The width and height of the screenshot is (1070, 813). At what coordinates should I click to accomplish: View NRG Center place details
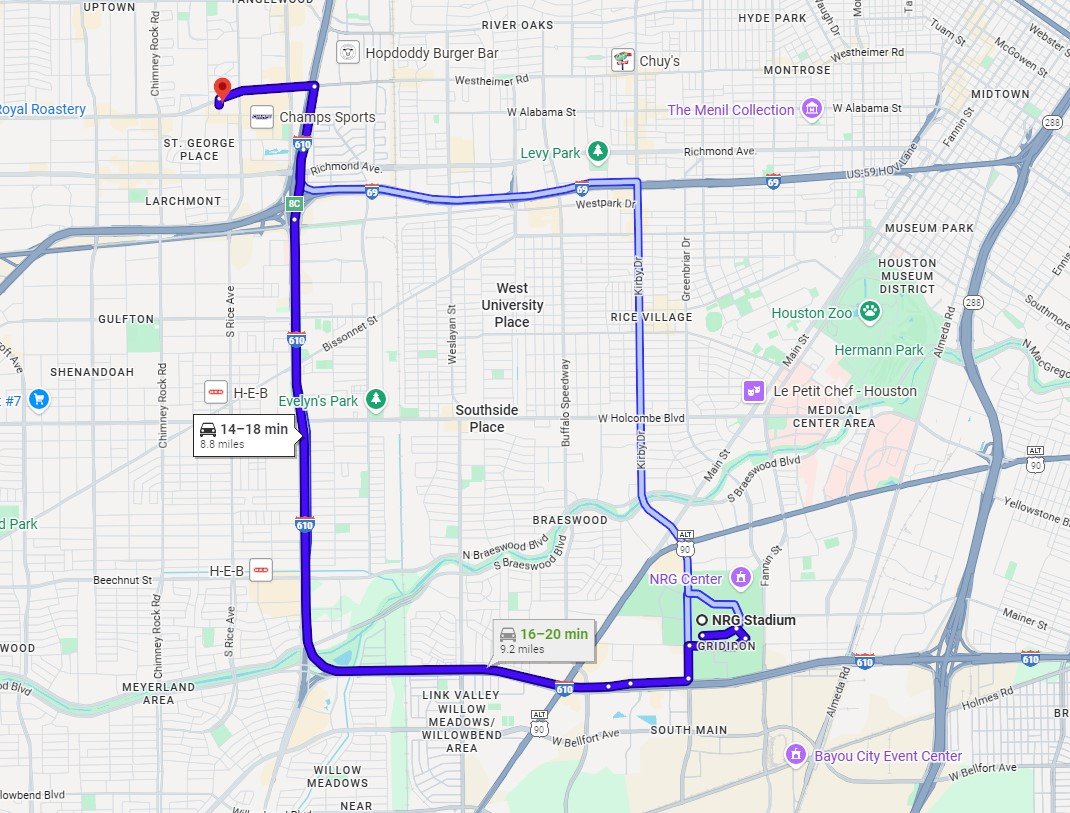740,578
